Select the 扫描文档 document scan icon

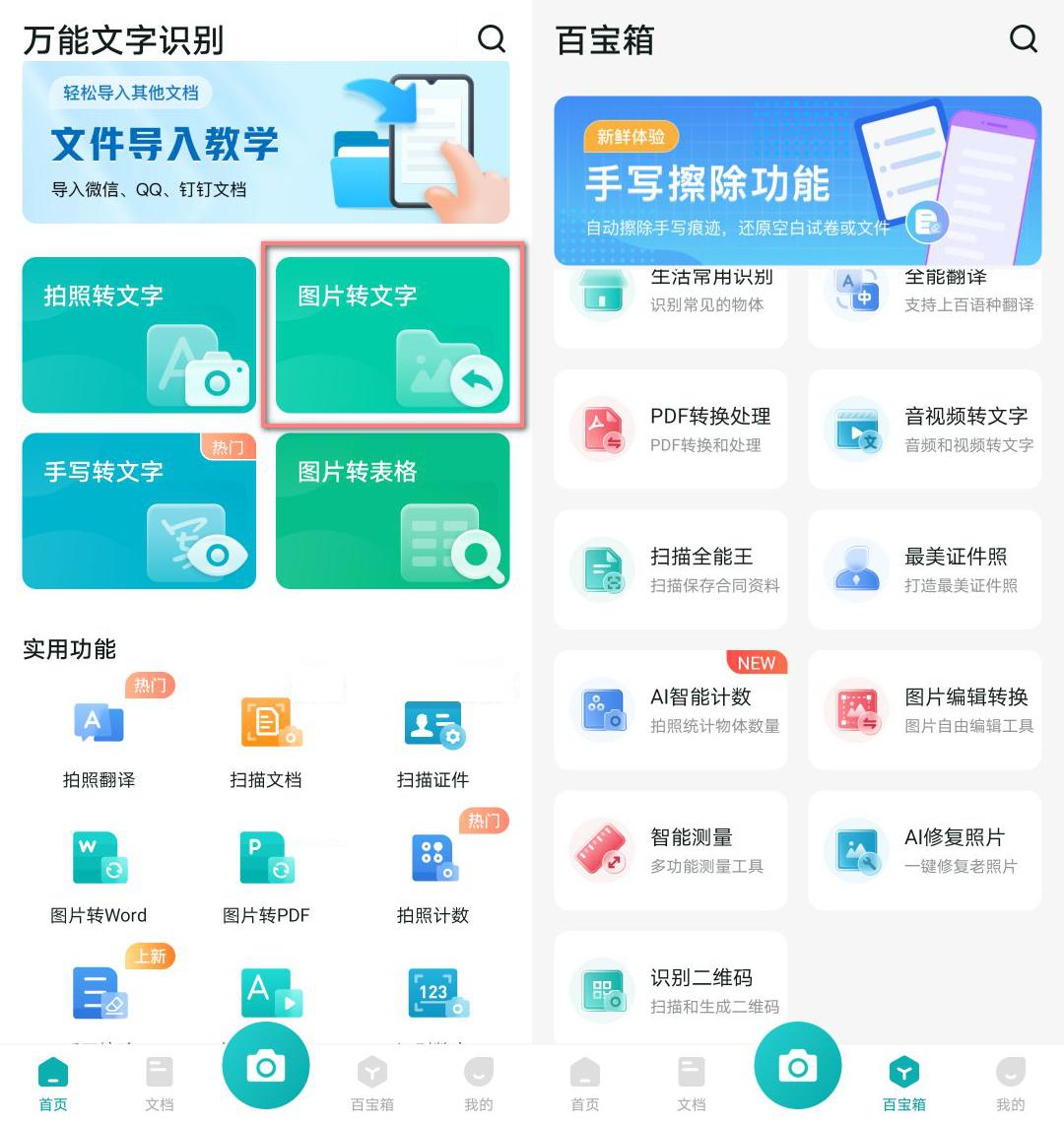(x=266, y=722)
